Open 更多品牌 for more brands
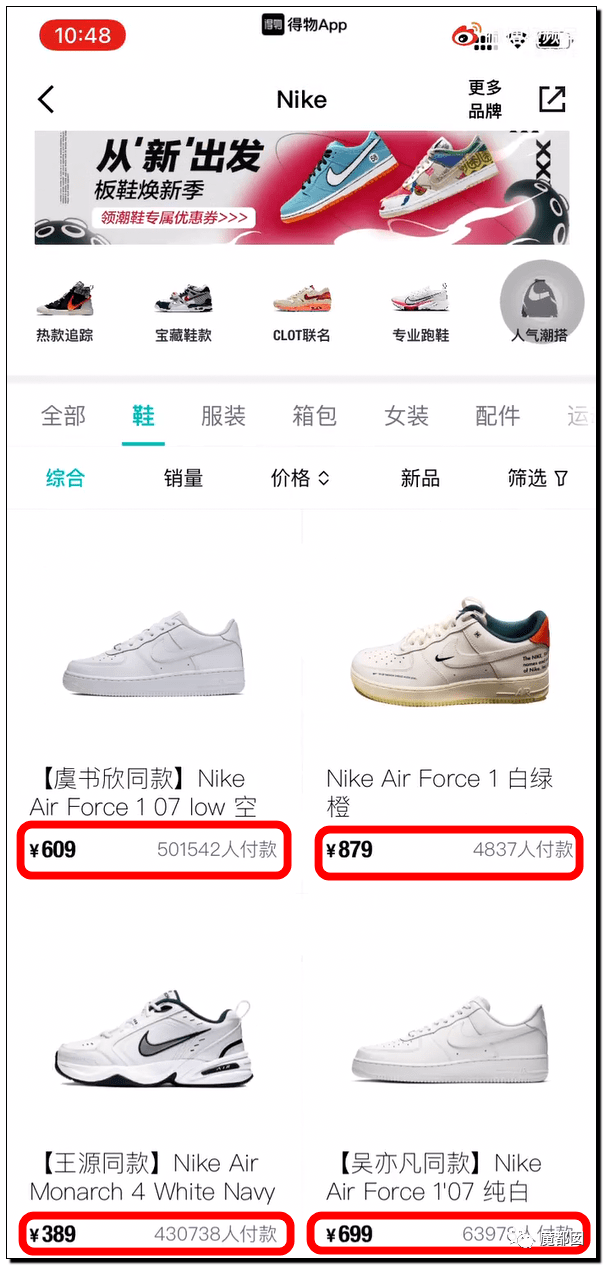 486,99
